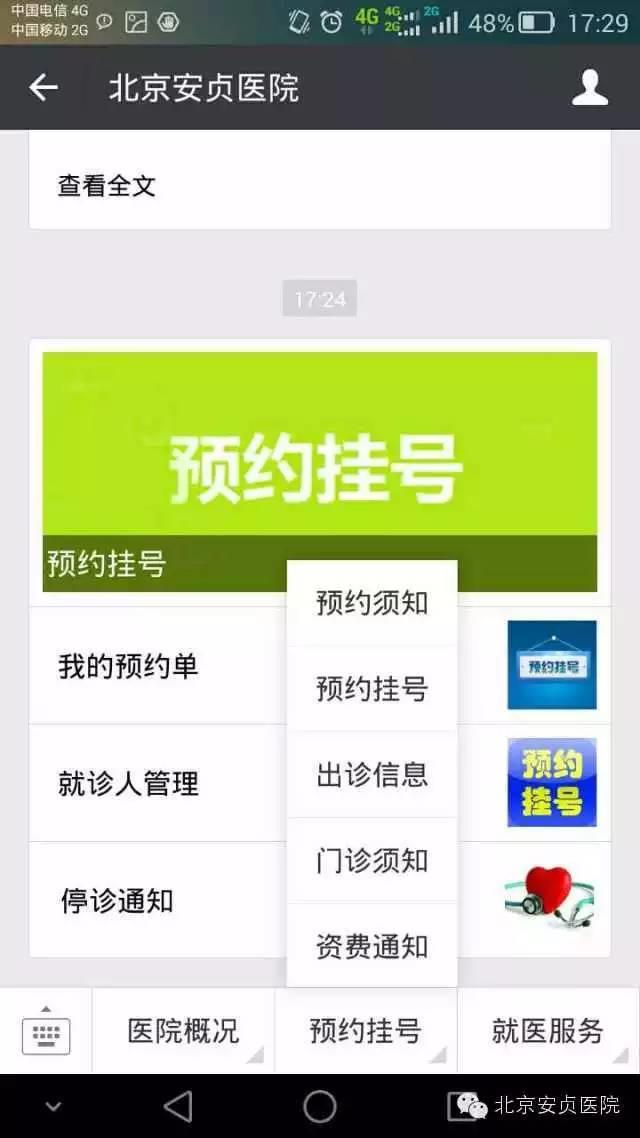
Task: Select 出诊信息 from the popup menu
Action: coord(372,775)
